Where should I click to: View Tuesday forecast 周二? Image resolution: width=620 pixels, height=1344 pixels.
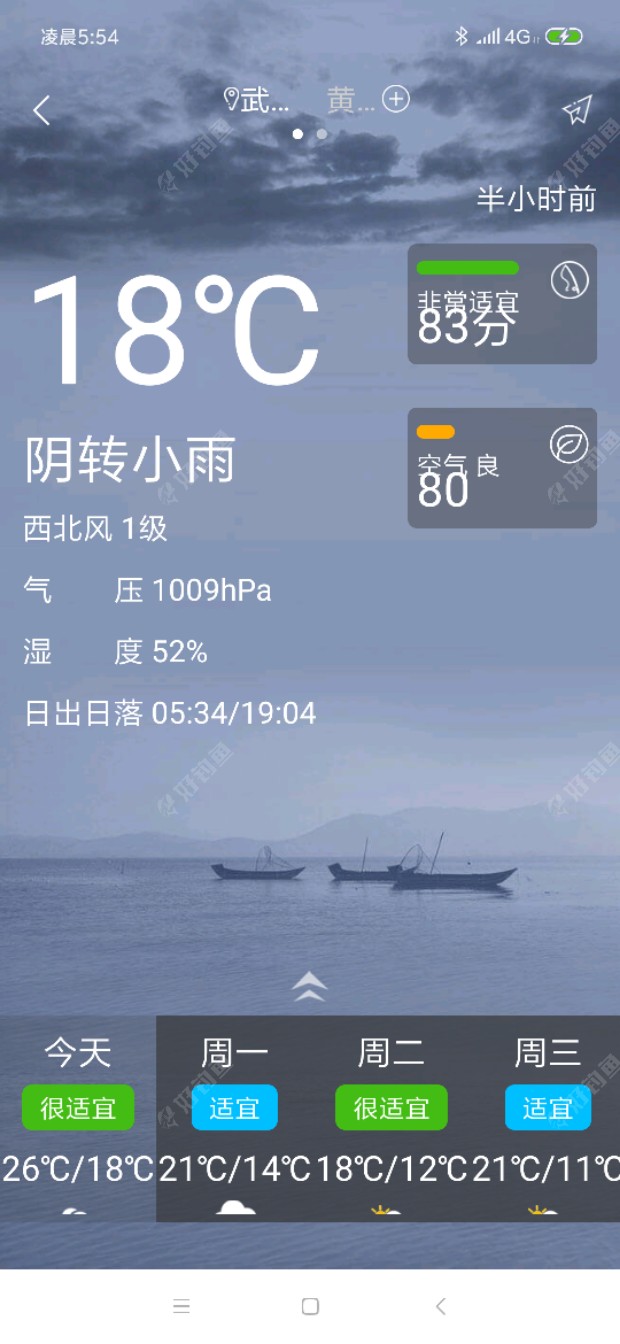click(391, 1110)
